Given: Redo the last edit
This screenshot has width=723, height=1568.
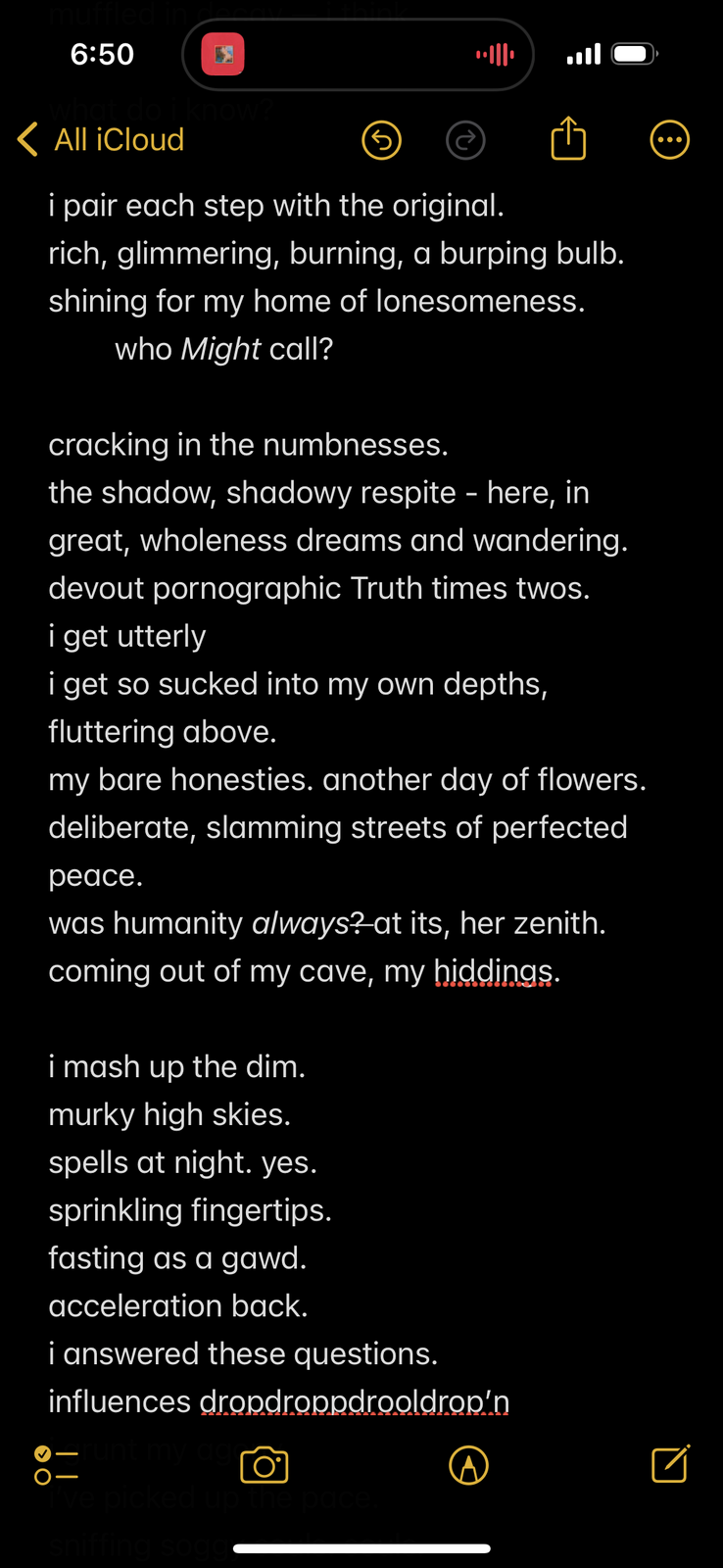Looking at the screenshot, I should (x=465, y=140).
